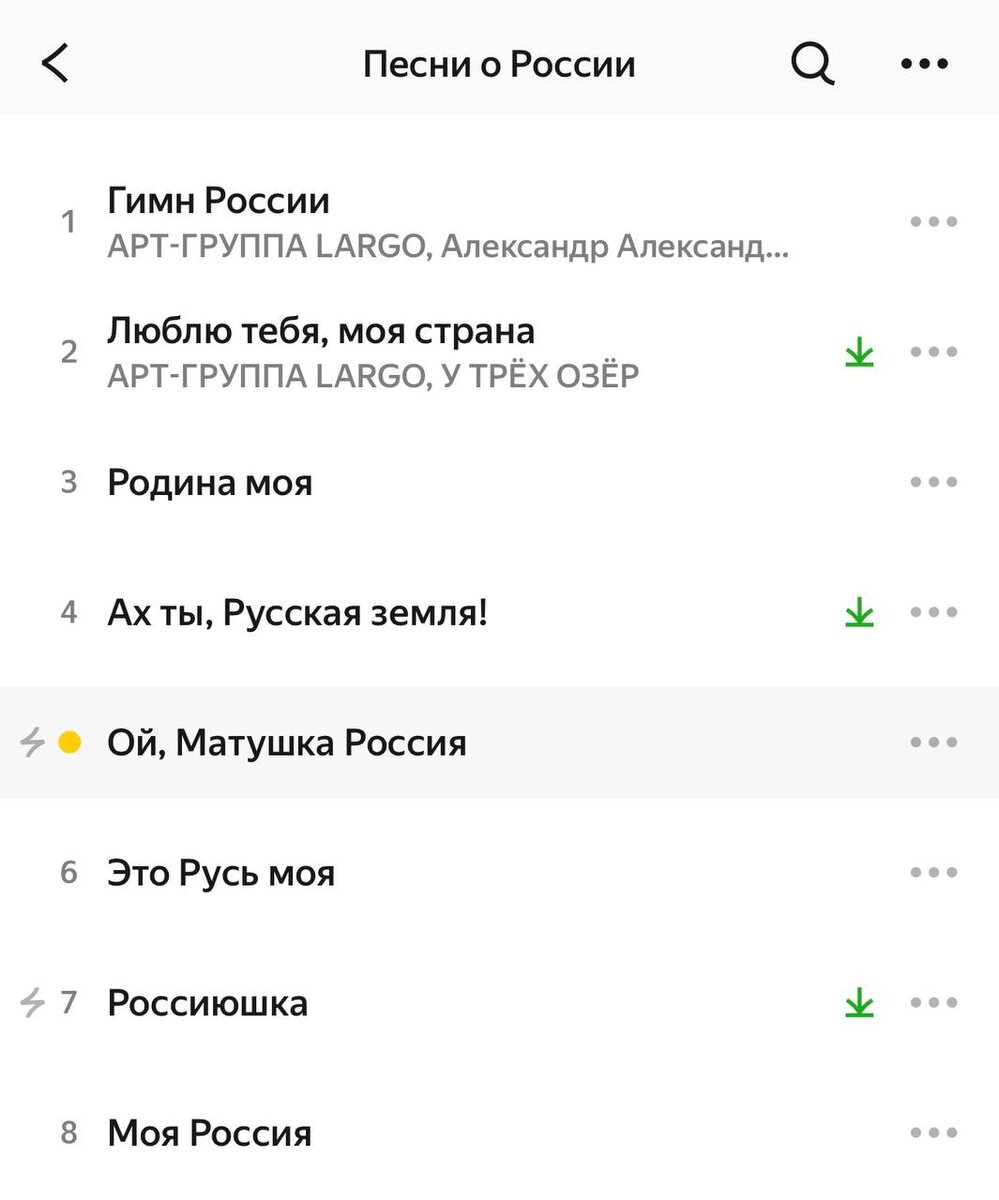This screenshot has width=999, height=1200.
Task: Play Это Русь моя
Action: [x=221, y=873]
